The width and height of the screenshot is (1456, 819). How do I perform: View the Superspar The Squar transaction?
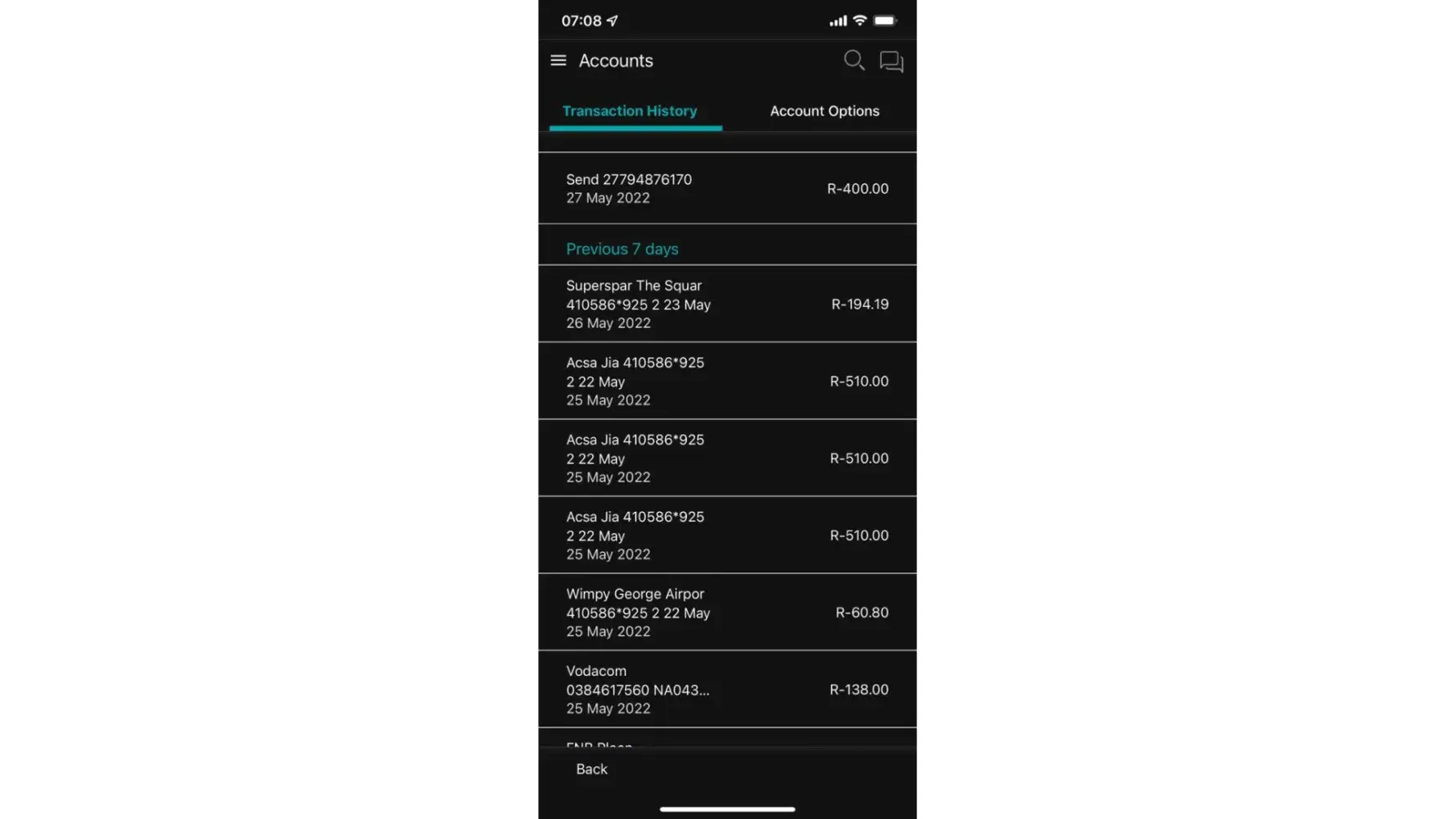tap(726, 304)
